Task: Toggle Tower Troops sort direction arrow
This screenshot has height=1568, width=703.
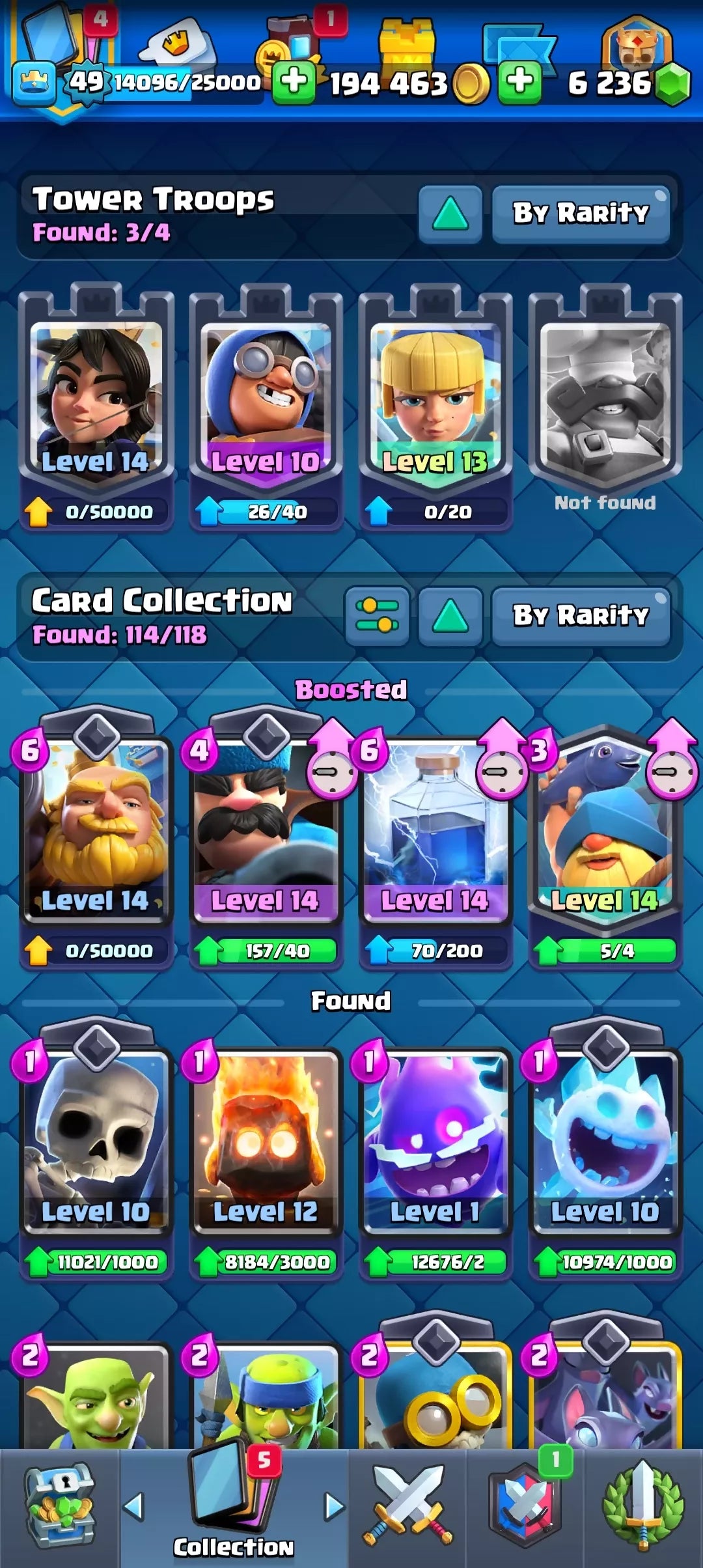Action: pos(450,214)
